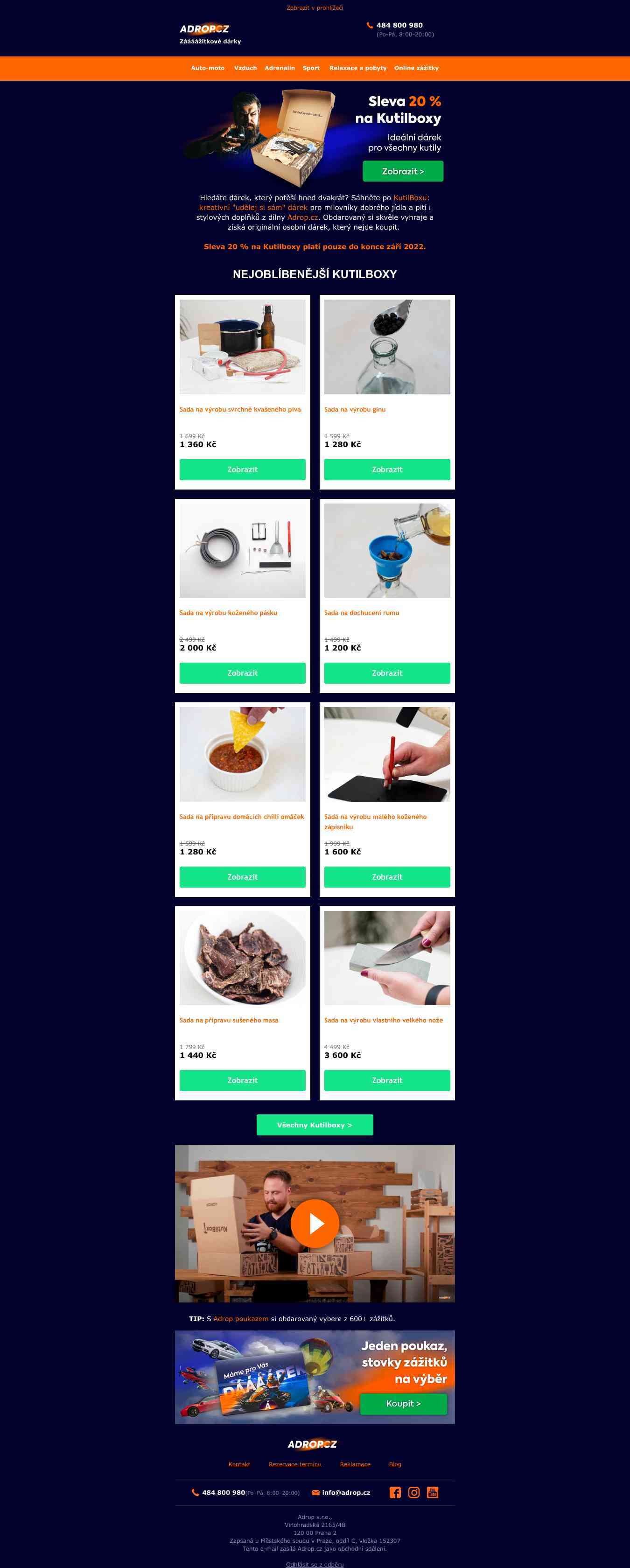Tap Zobrazit for sušeného masa kit
Screen dimensions: 630x1568
pyautogui.click(x=242, y=1080)
